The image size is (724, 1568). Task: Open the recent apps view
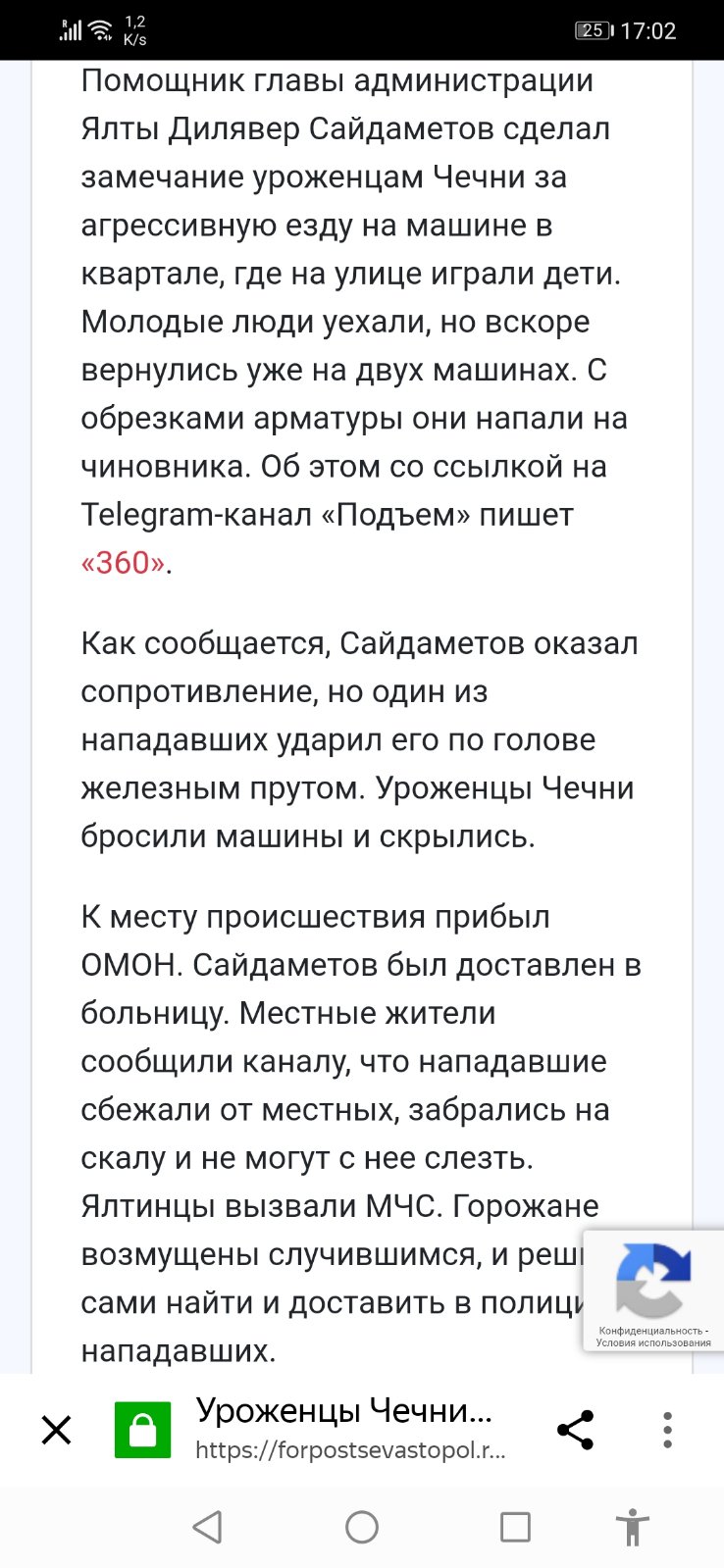pos(515,1527)
